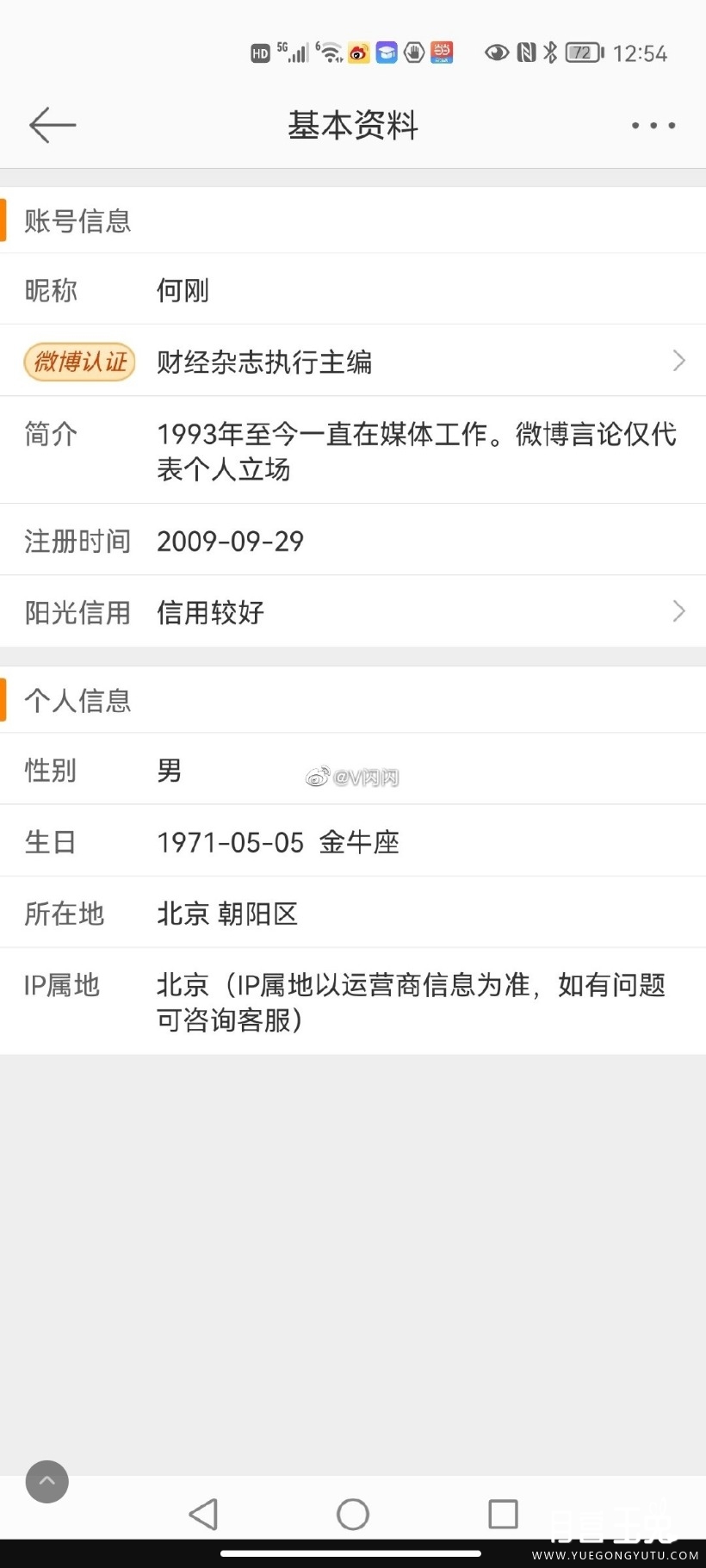Viewport: 706px width, 1568px height.
Task: Open the 财经杂志执行主编 verification description
Action: click(x=263, y=362)
